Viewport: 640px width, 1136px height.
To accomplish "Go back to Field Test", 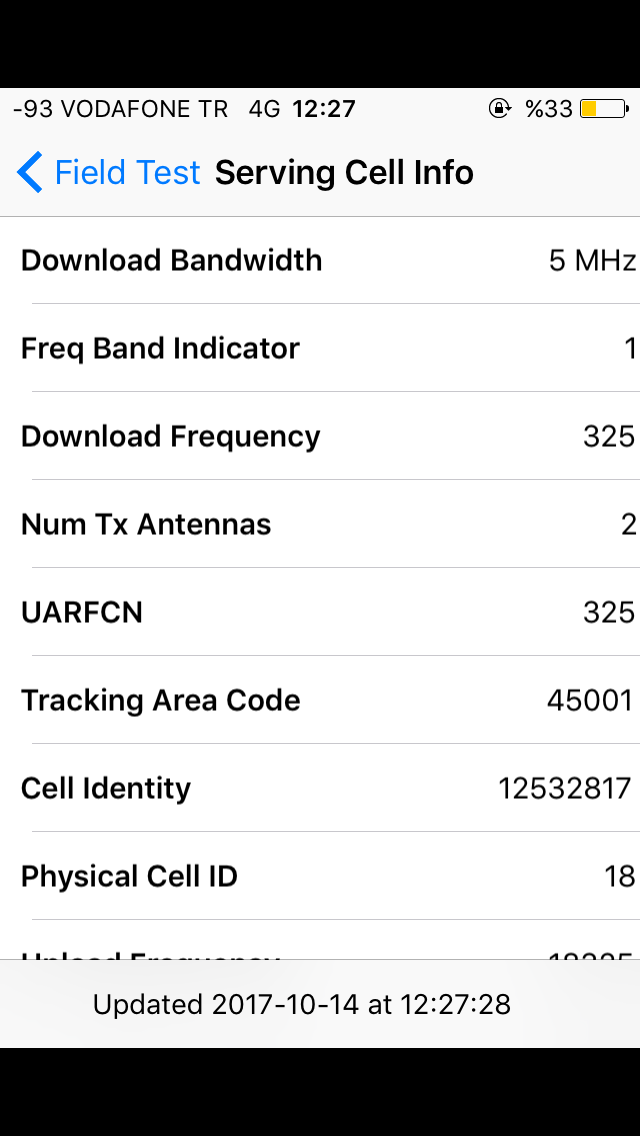I will (109, 172).
